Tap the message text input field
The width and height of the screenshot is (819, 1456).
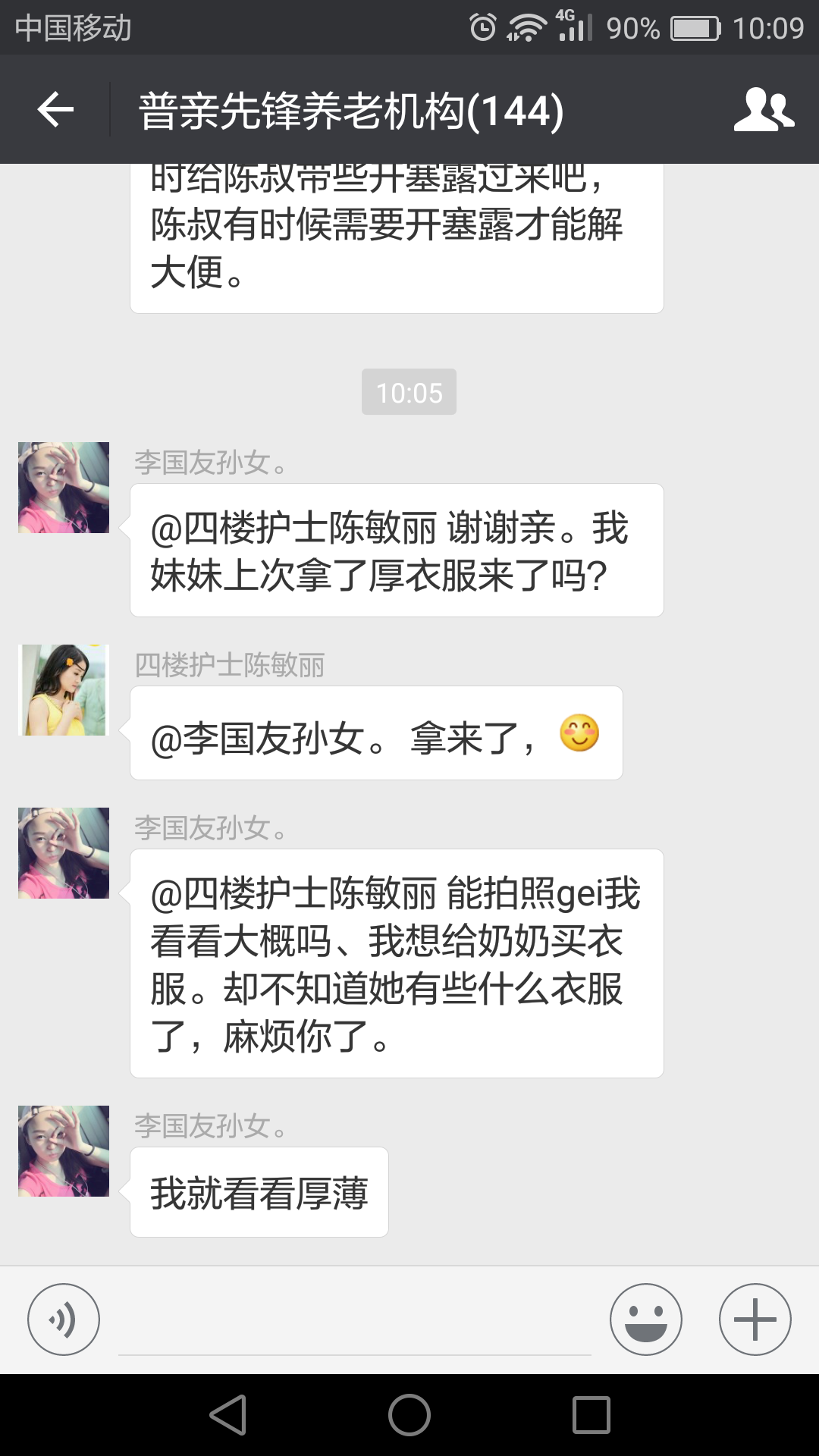coord(354,1323)
